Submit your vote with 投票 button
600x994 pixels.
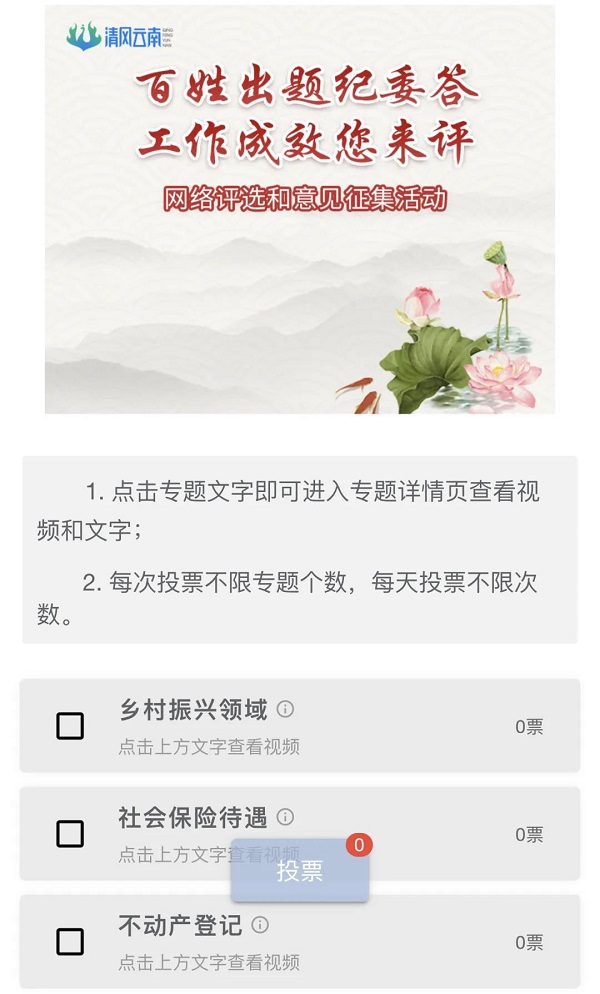(300, 871)
